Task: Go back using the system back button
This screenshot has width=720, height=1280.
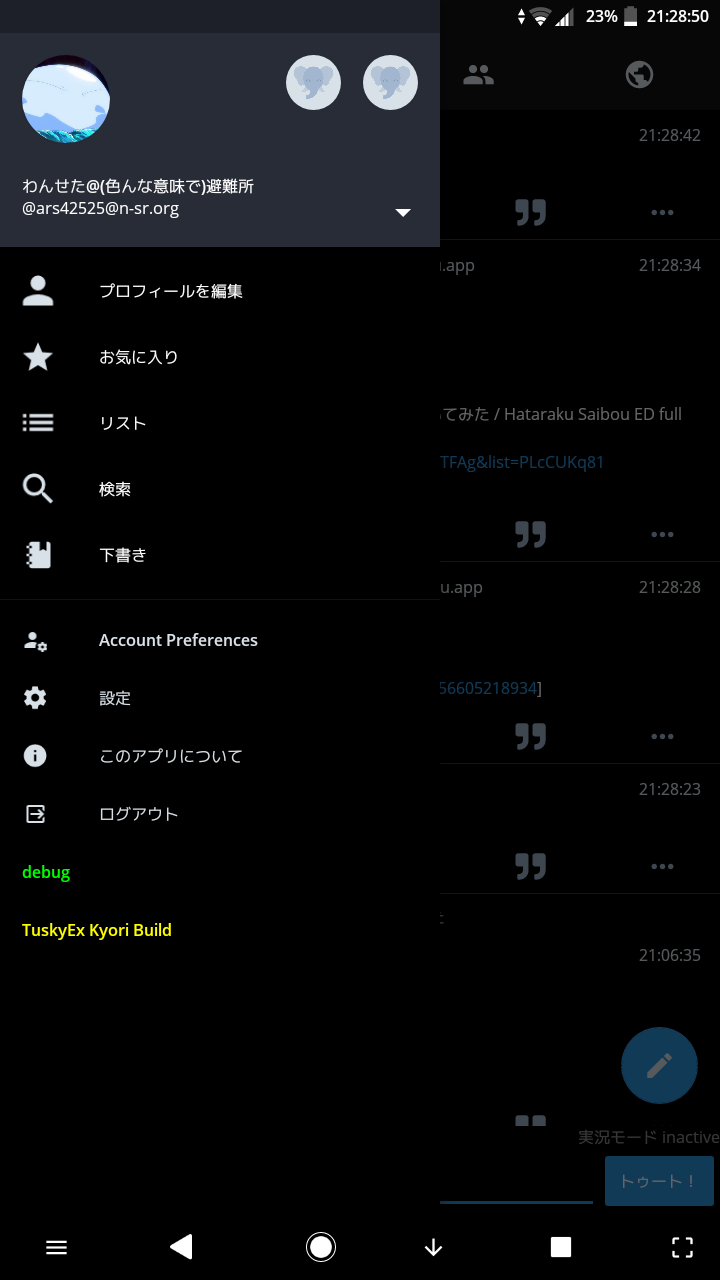Action: [x=181, y=1246]
